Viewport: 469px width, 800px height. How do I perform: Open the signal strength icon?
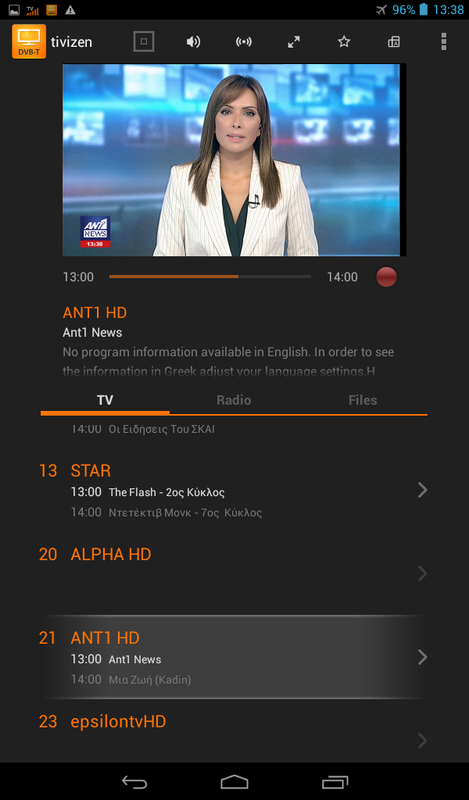point(243,42)
